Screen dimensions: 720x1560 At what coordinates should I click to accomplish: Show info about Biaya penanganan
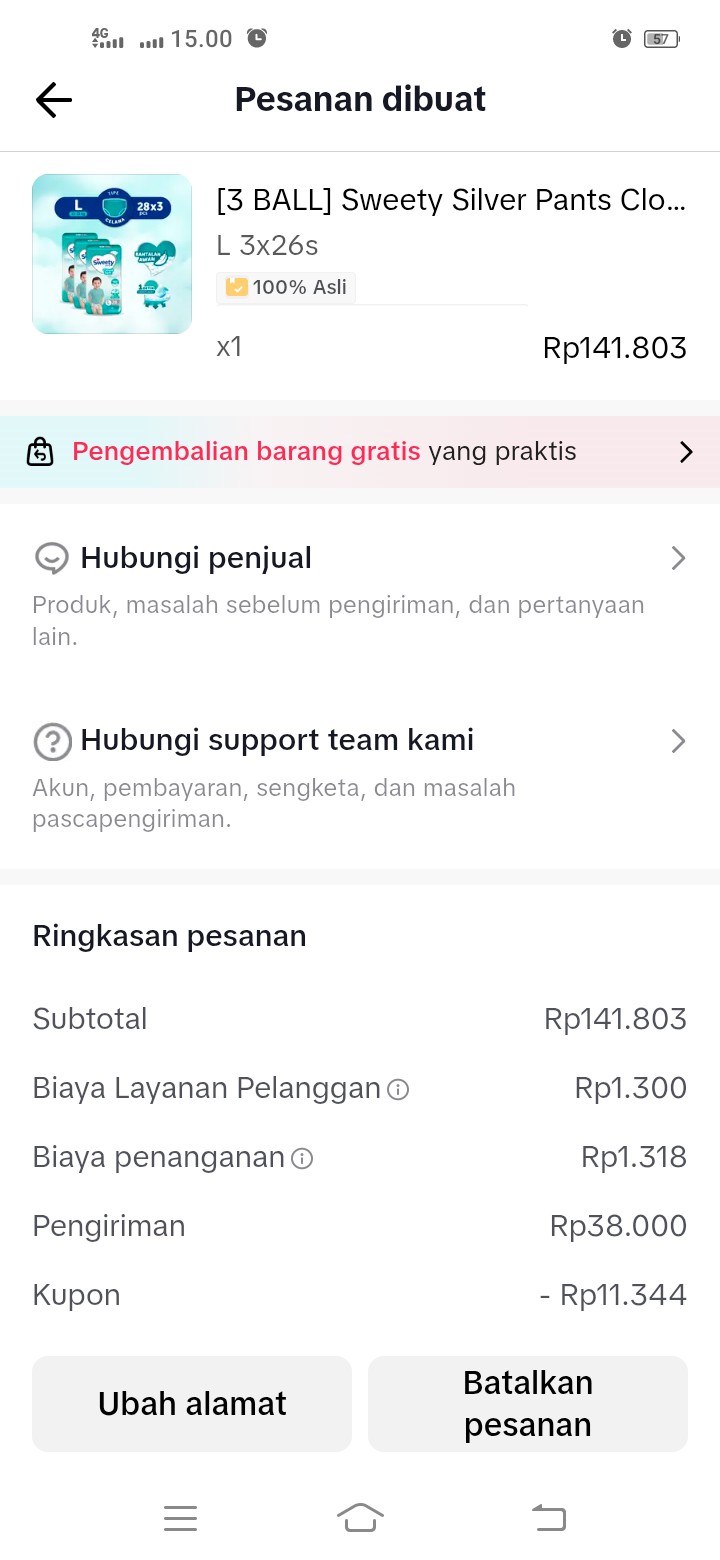click(x=302, y=1158)
